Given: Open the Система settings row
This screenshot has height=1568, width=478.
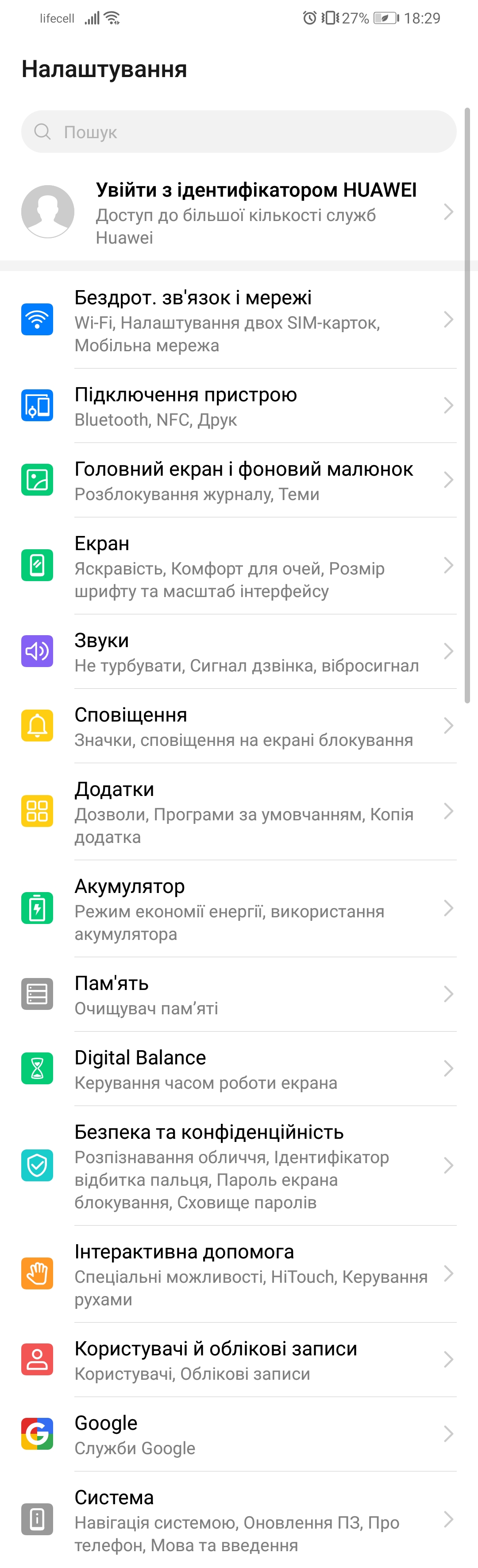Looking at the screenshot, I should (x=239, y=1520).
